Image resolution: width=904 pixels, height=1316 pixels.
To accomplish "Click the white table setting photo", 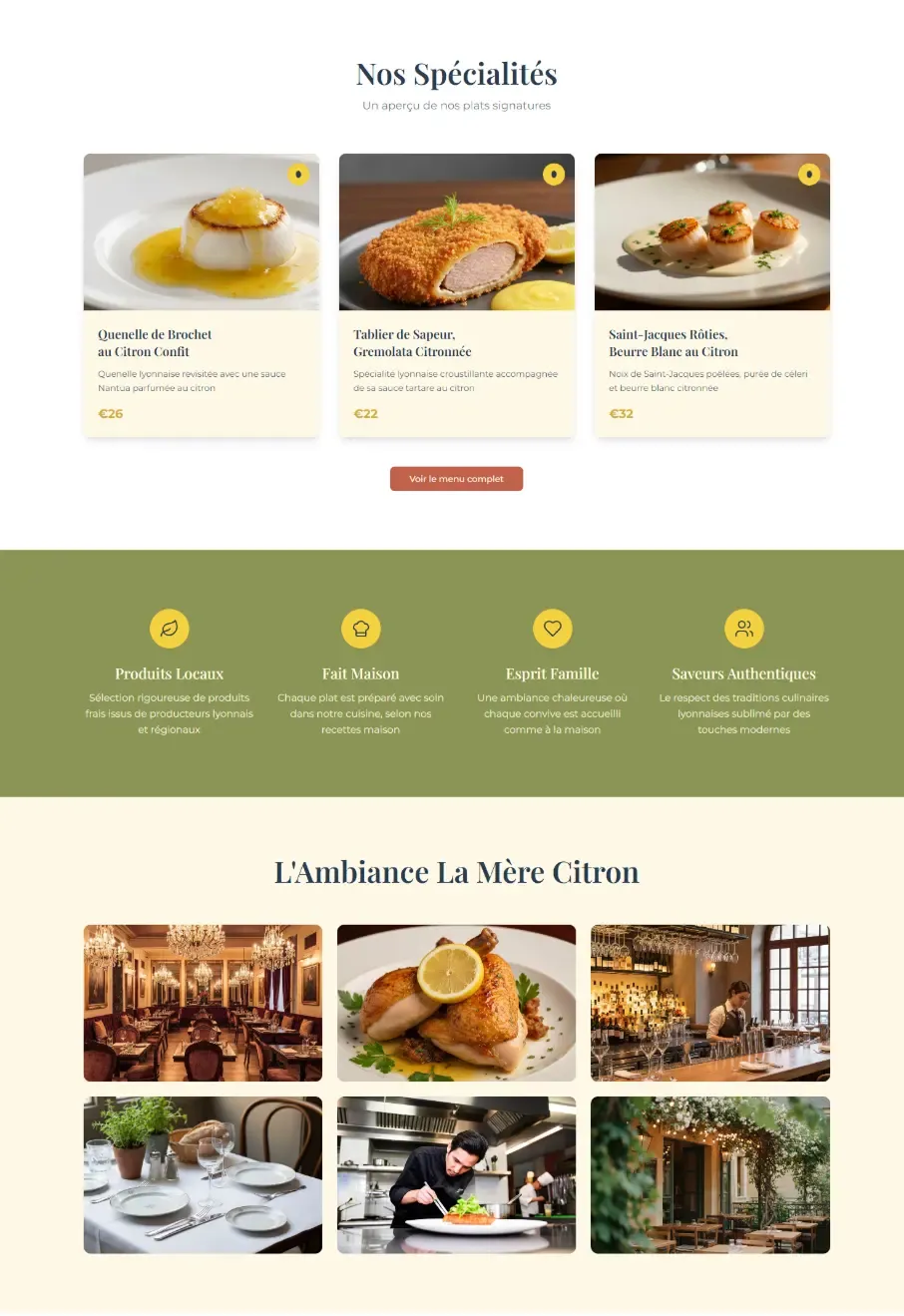I will [203, 1174].
